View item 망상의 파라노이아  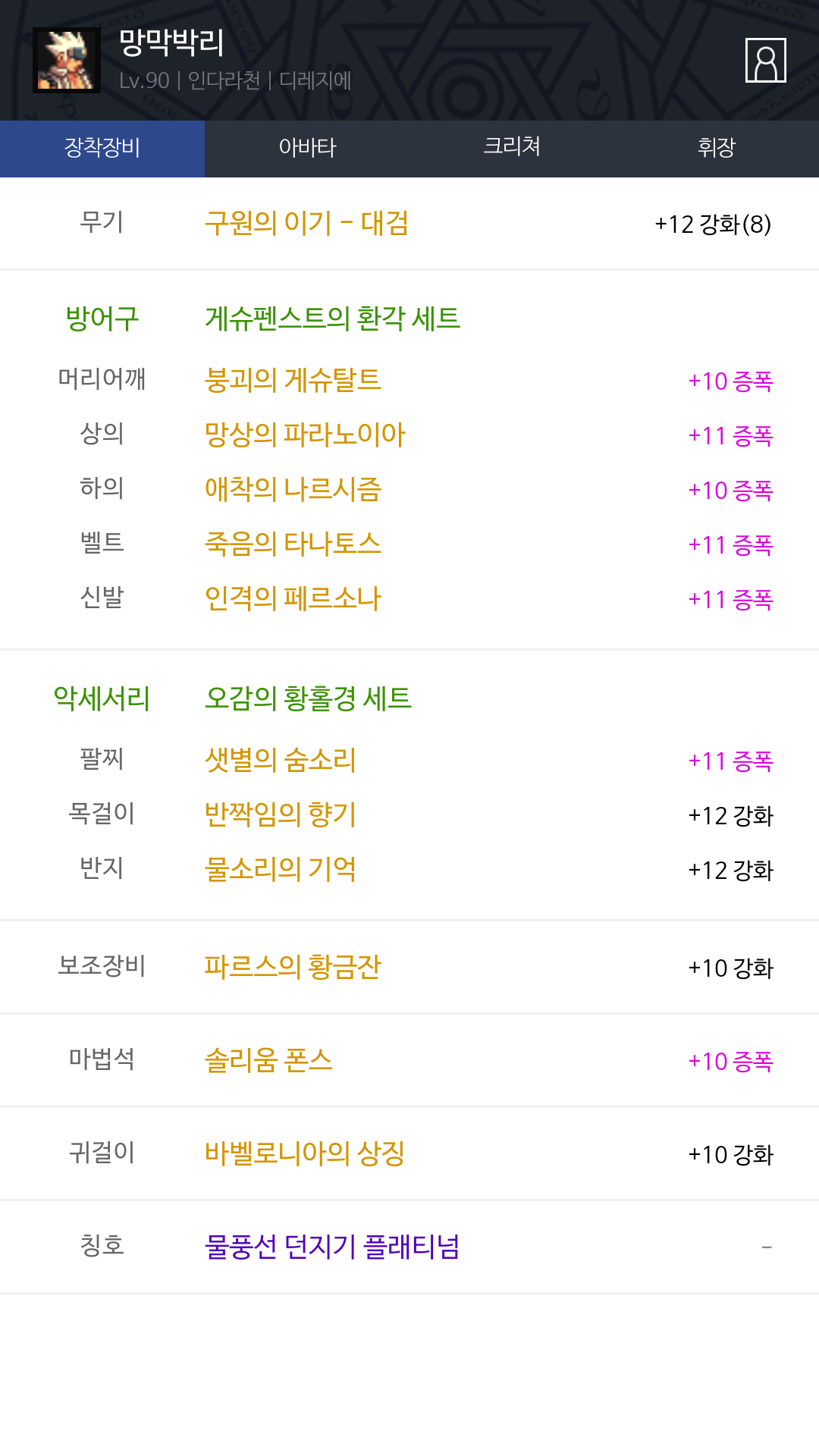point(305,435)
